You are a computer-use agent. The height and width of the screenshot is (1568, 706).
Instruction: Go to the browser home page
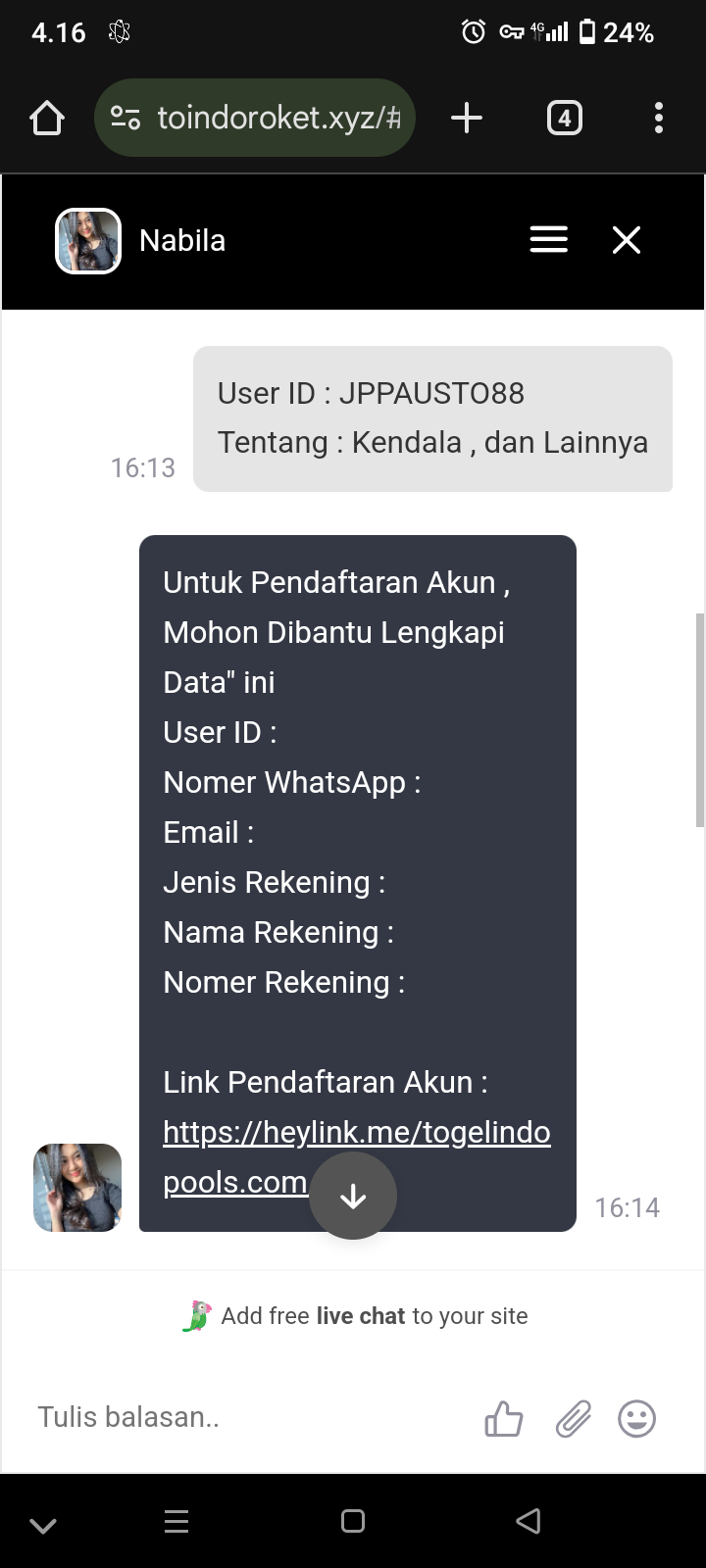pos(47,119)
